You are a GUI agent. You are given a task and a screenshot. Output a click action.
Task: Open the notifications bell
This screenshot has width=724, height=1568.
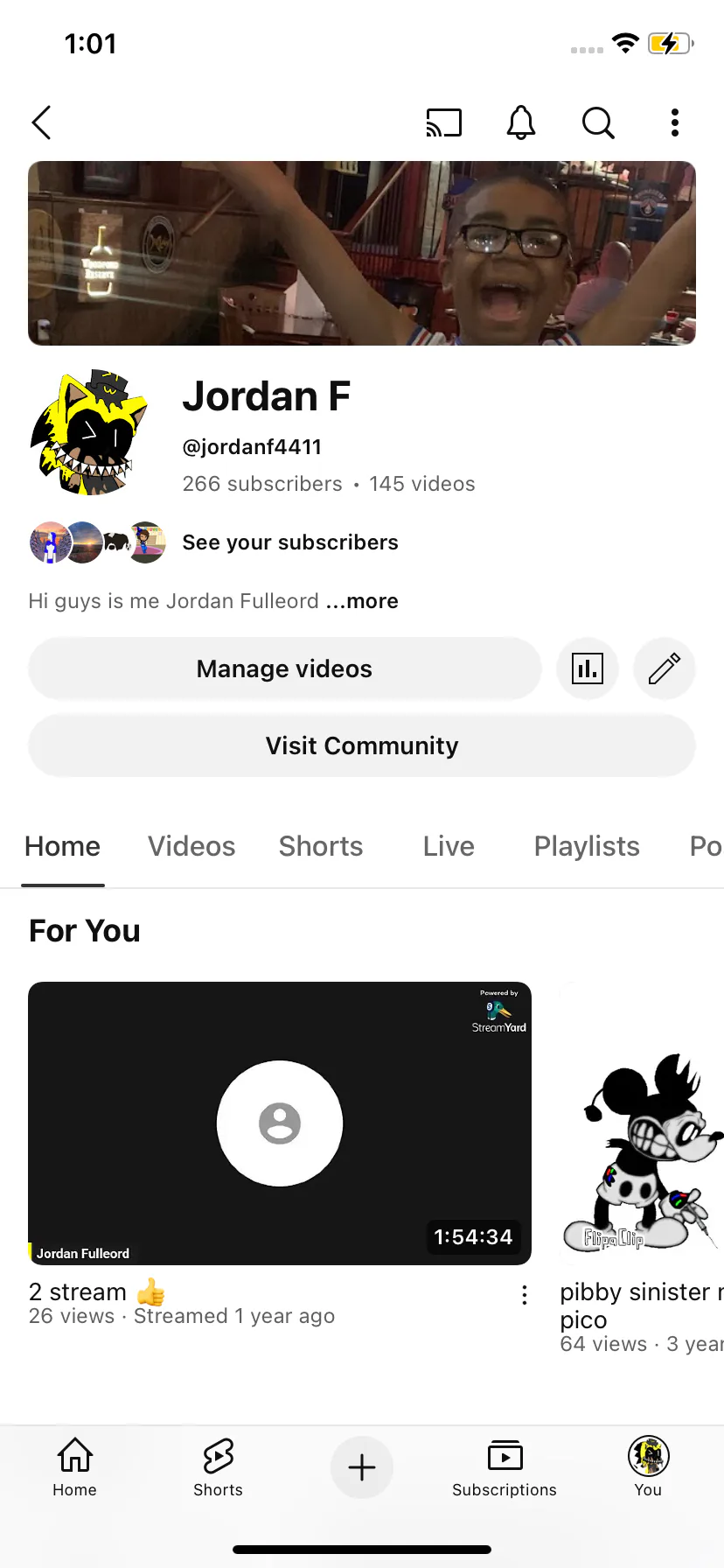(521, 122)
